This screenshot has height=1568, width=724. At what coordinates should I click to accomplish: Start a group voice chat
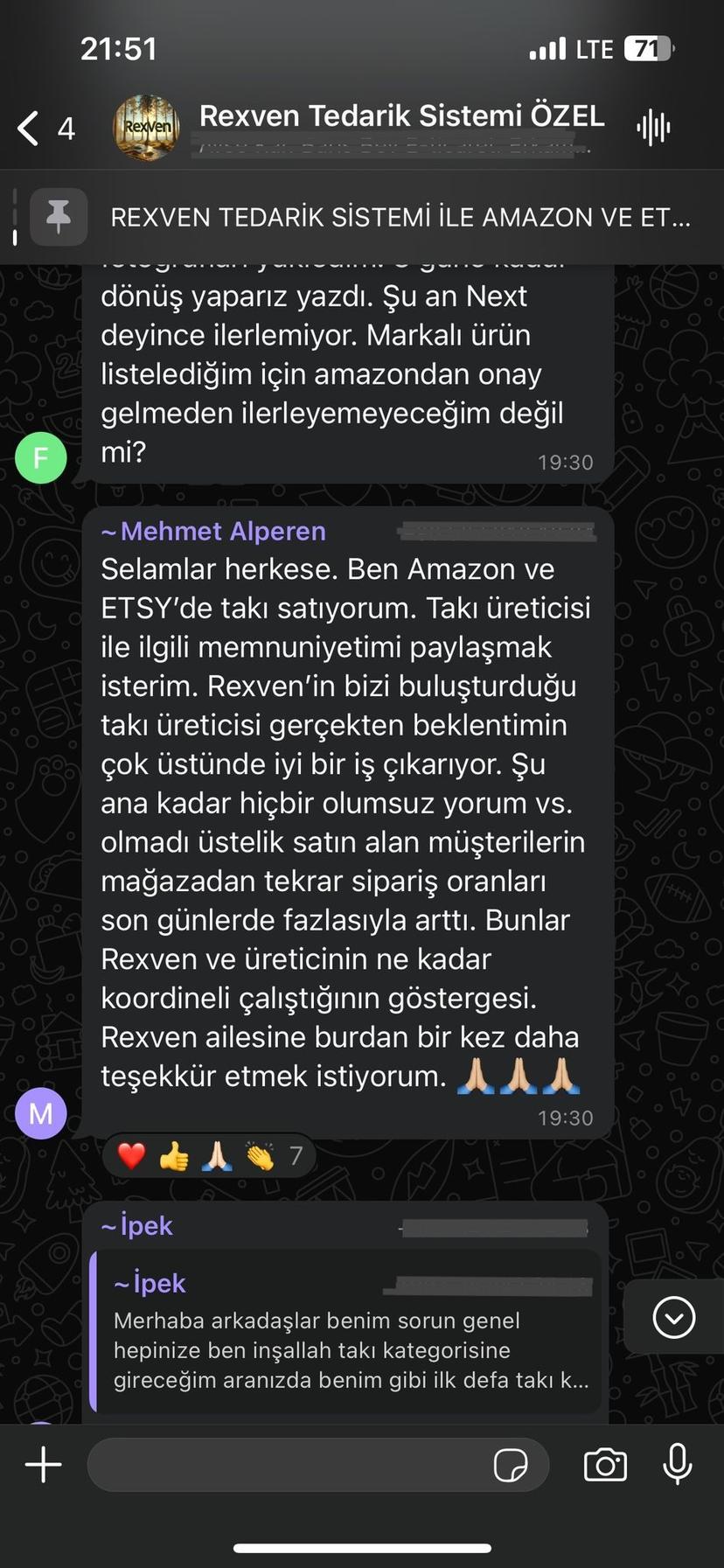(653, 128)
